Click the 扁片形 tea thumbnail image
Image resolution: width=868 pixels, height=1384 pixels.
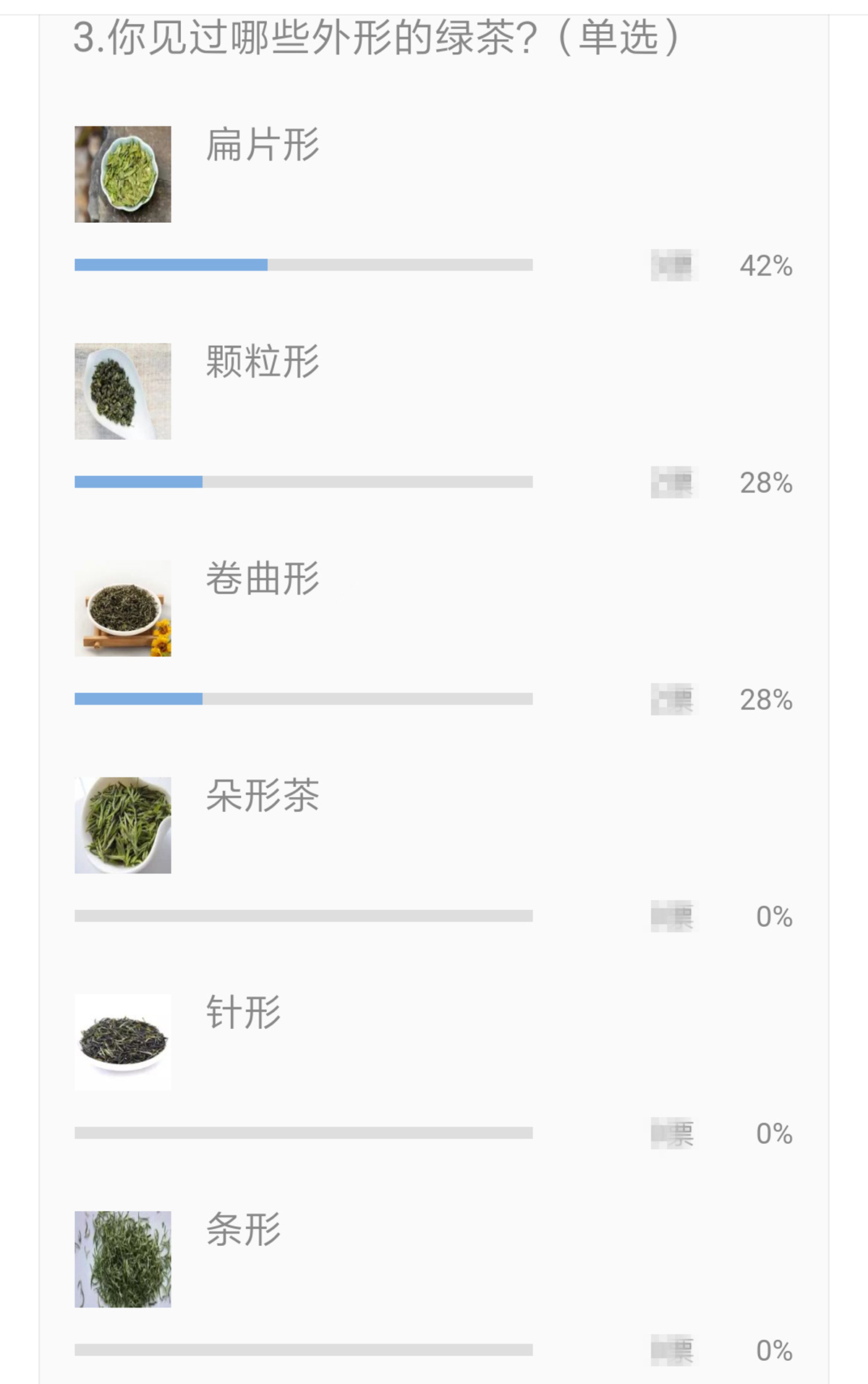[x=123, y=174]
